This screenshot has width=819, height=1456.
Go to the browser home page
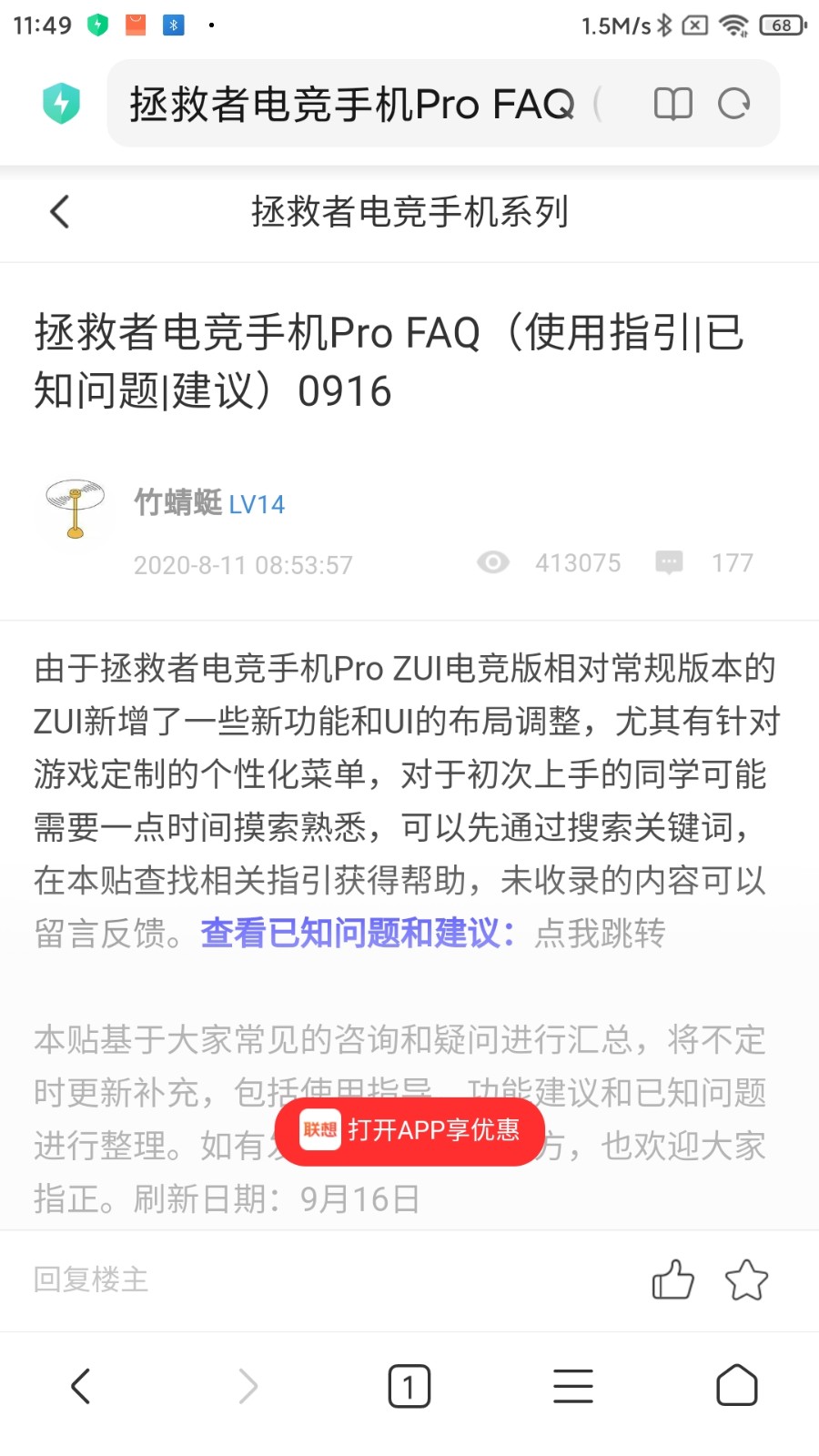[736, 1386]
